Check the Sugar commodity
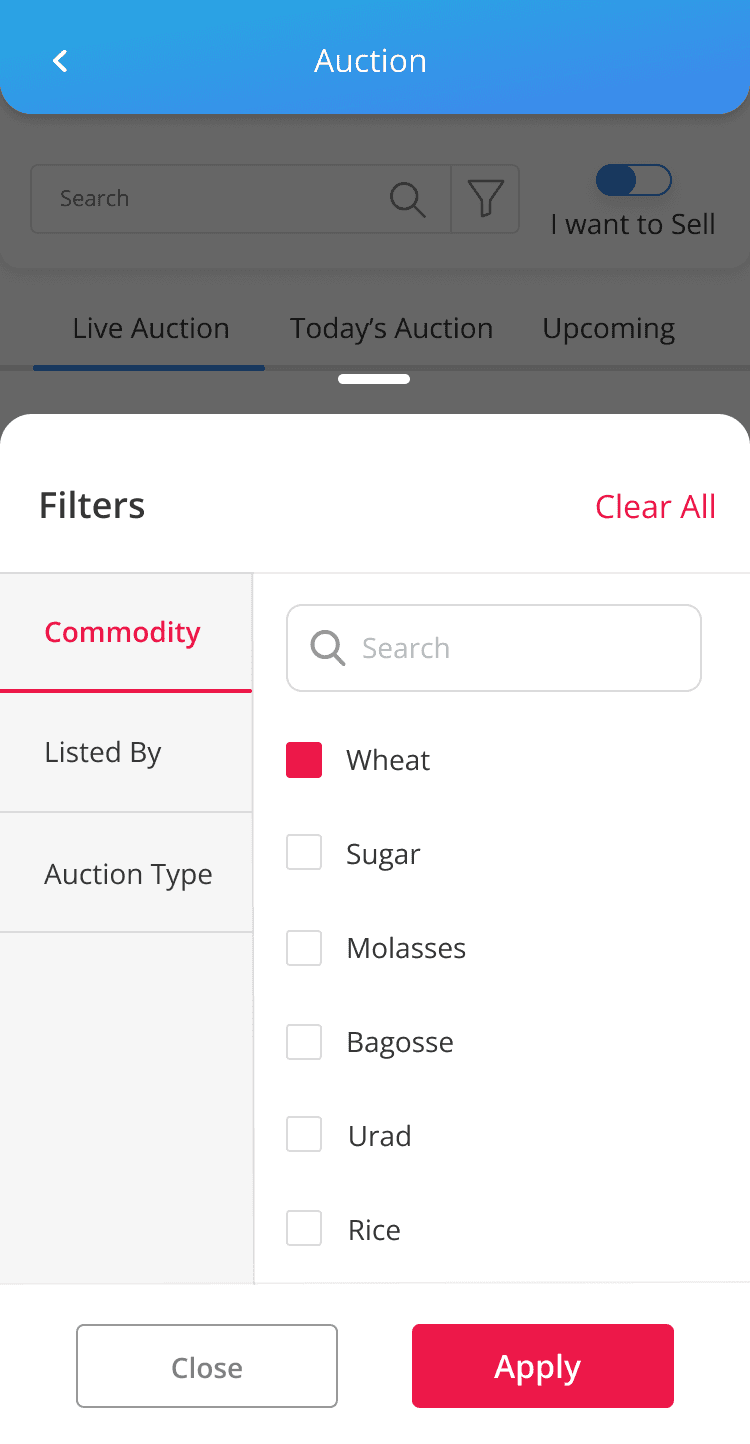The width and height of the screenshot is (750, 1444). pyautogui.click(x=304, y=854)
